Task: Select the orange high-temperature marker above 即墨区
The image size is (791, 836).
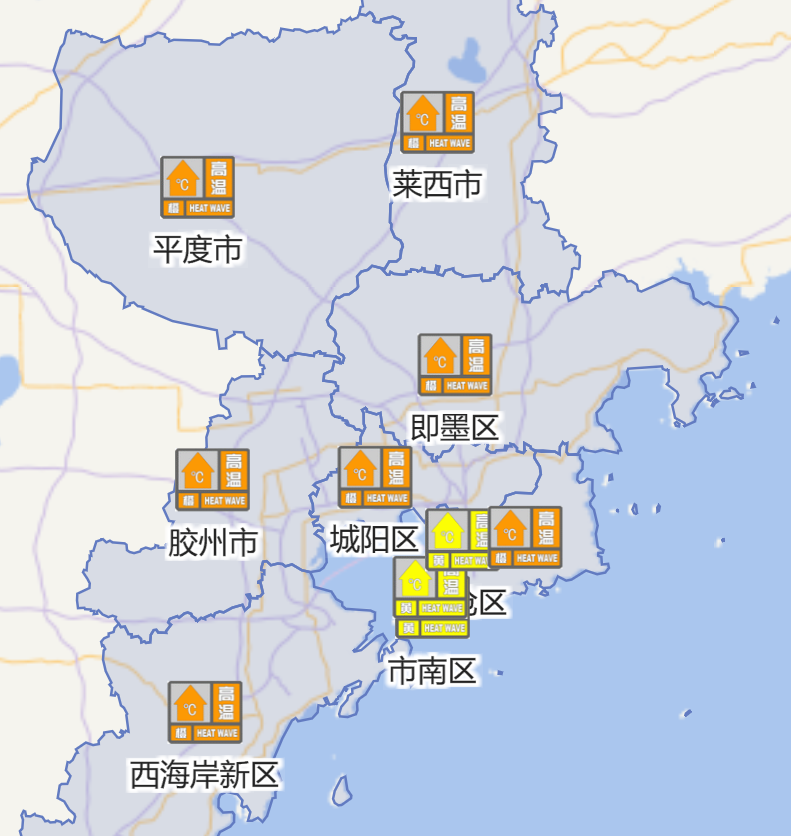Action: (455, 364)
